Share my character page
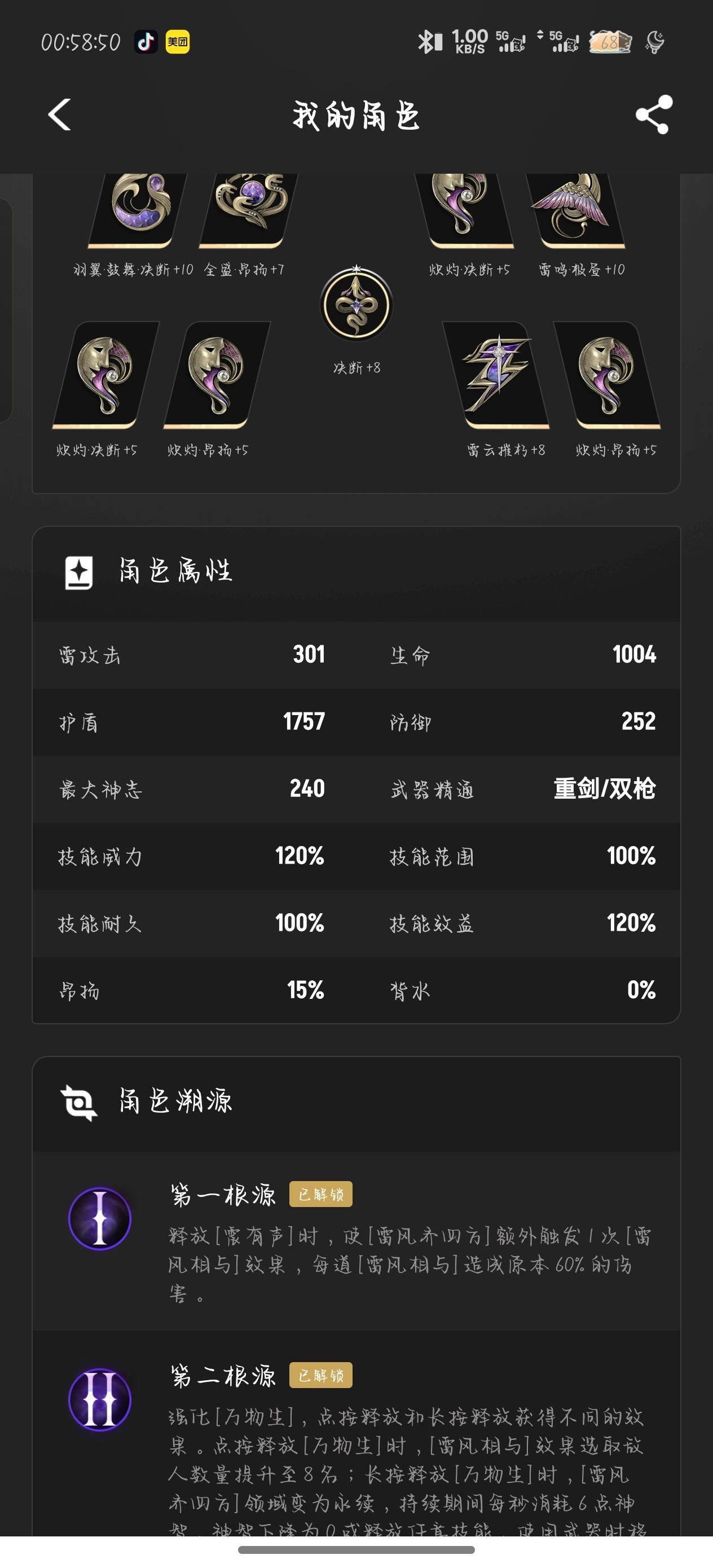Image resolution: width=713 pixels, height=1568 pixels. [x=653, y=114]
